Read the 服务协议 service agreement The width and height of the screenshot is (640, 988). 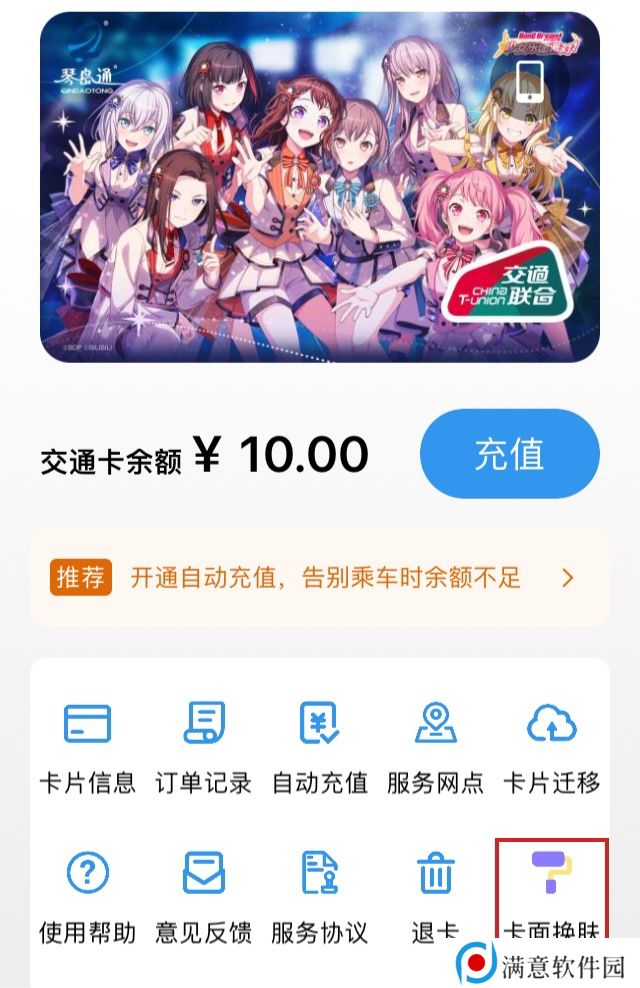320,895
